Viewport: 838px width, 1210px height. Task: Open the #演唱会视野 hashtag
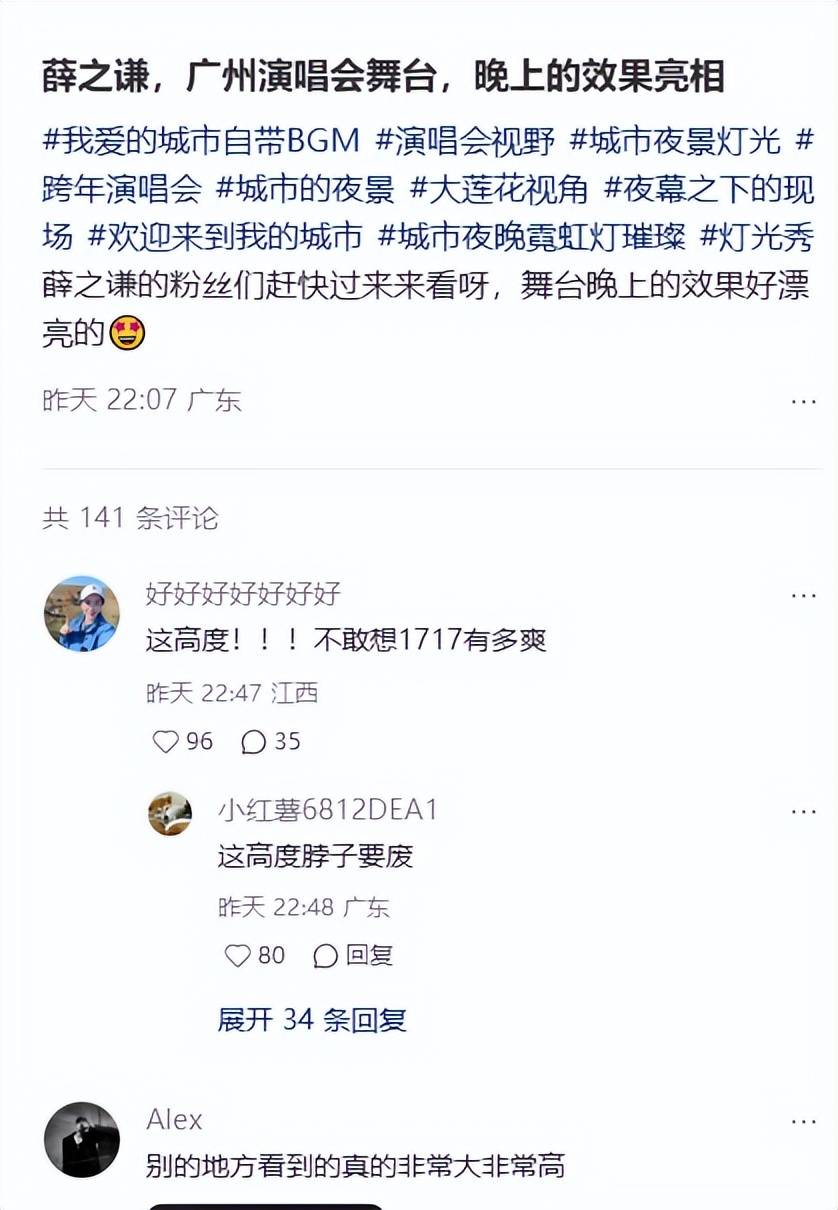[465, 141]
